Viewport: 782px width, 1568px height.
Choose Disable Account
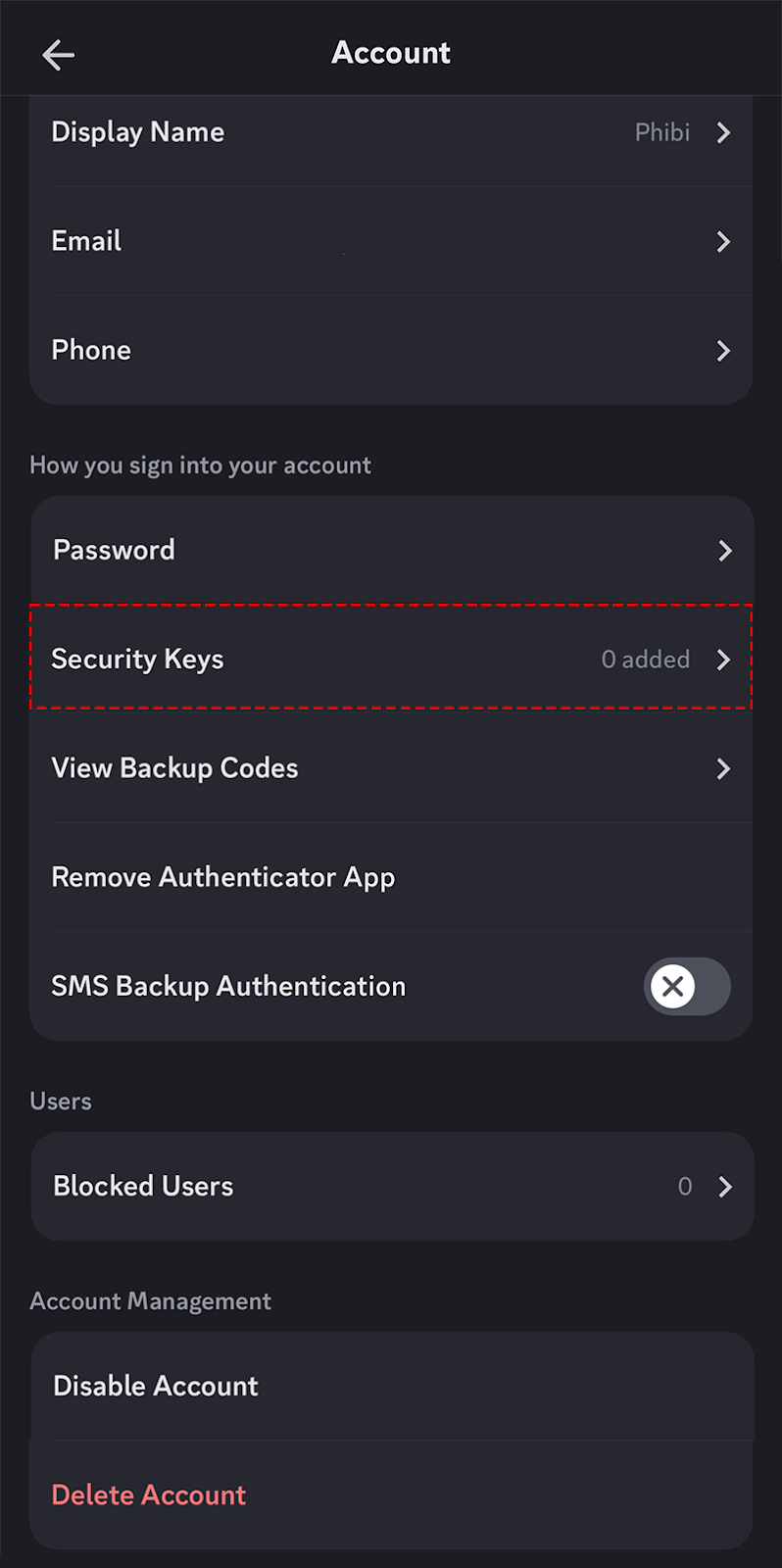click(x=391, y=1386)
